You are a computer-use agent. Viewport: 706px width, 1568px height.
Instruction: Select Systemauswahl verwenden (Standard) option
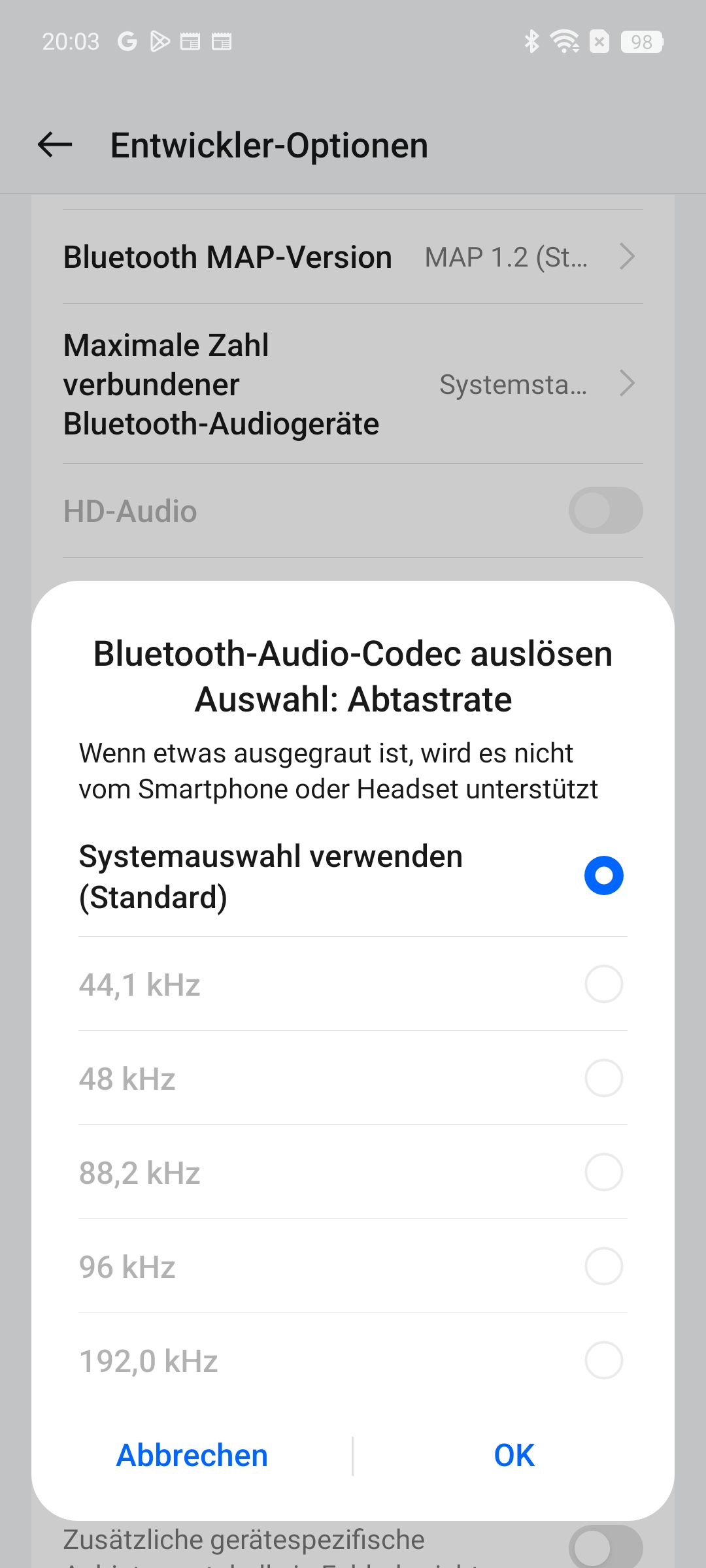coord(353,877)
